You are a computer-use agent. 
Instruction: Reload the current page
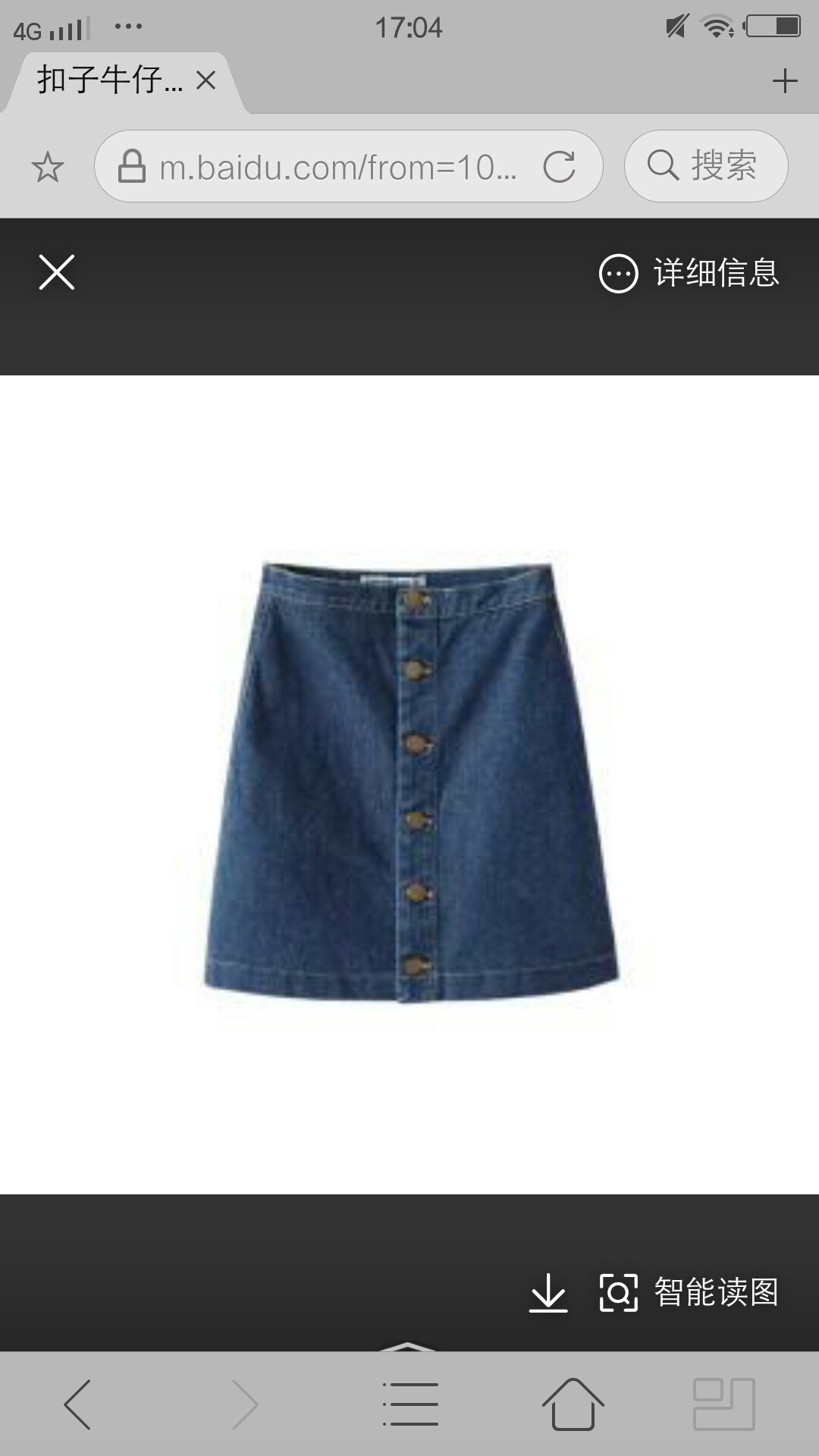tap(559, 167)
